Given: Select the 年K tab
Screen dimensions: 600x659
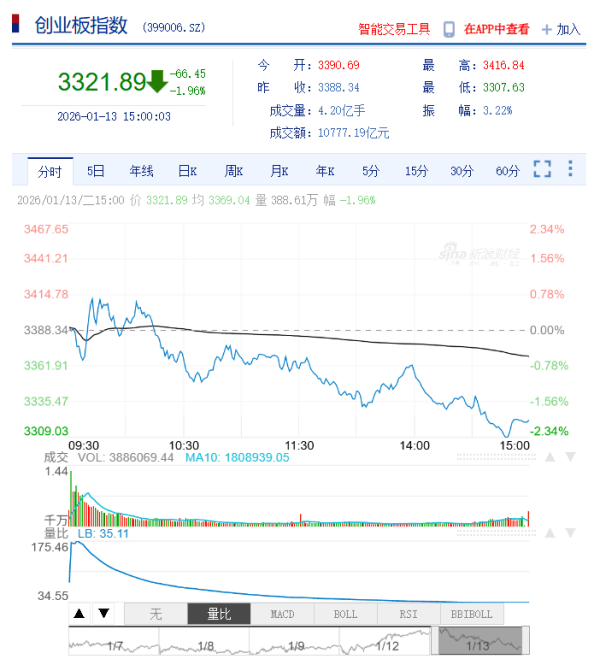Looking at the screenshot, I should pyautogui.click(x=325, y=171).
